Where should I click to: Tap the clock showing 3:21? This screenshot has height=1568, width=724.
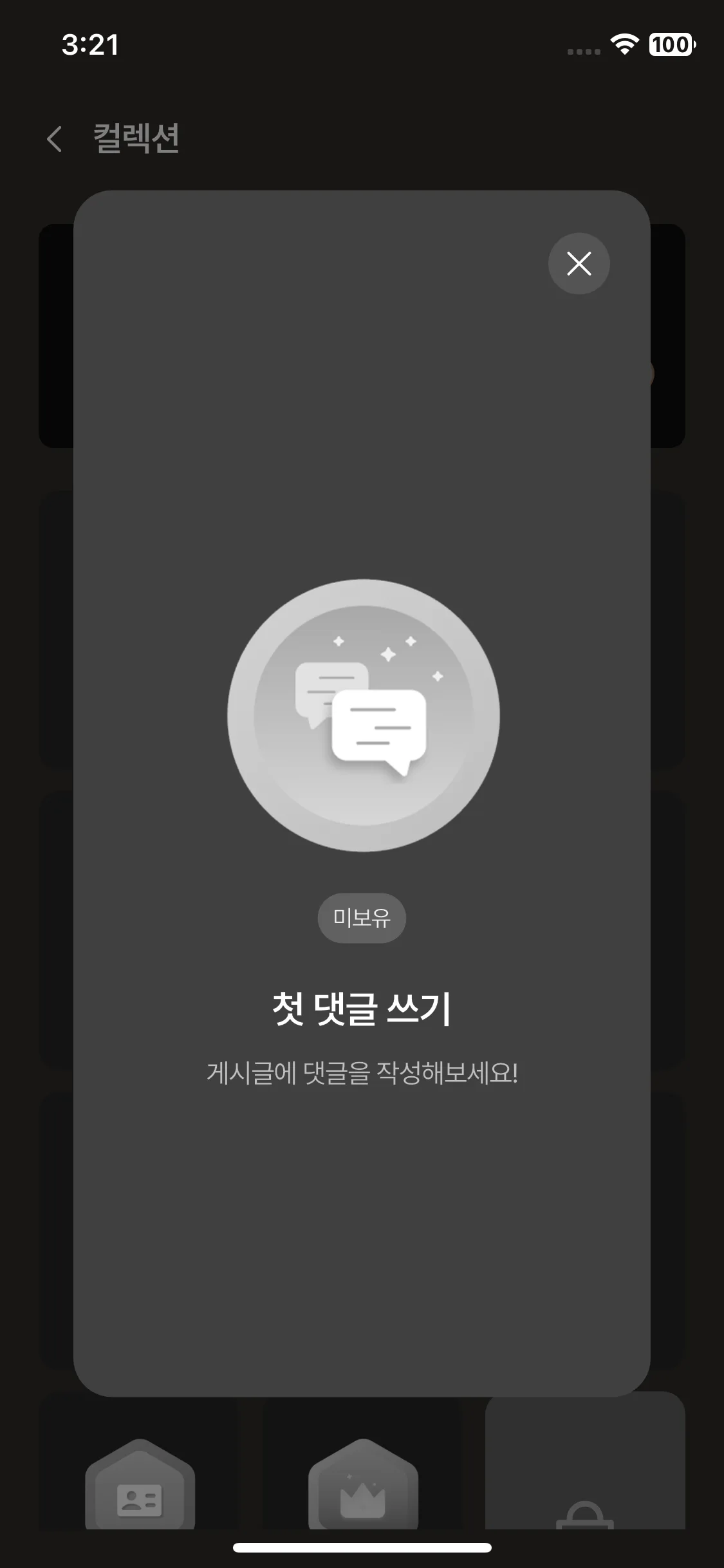[91, 45]
